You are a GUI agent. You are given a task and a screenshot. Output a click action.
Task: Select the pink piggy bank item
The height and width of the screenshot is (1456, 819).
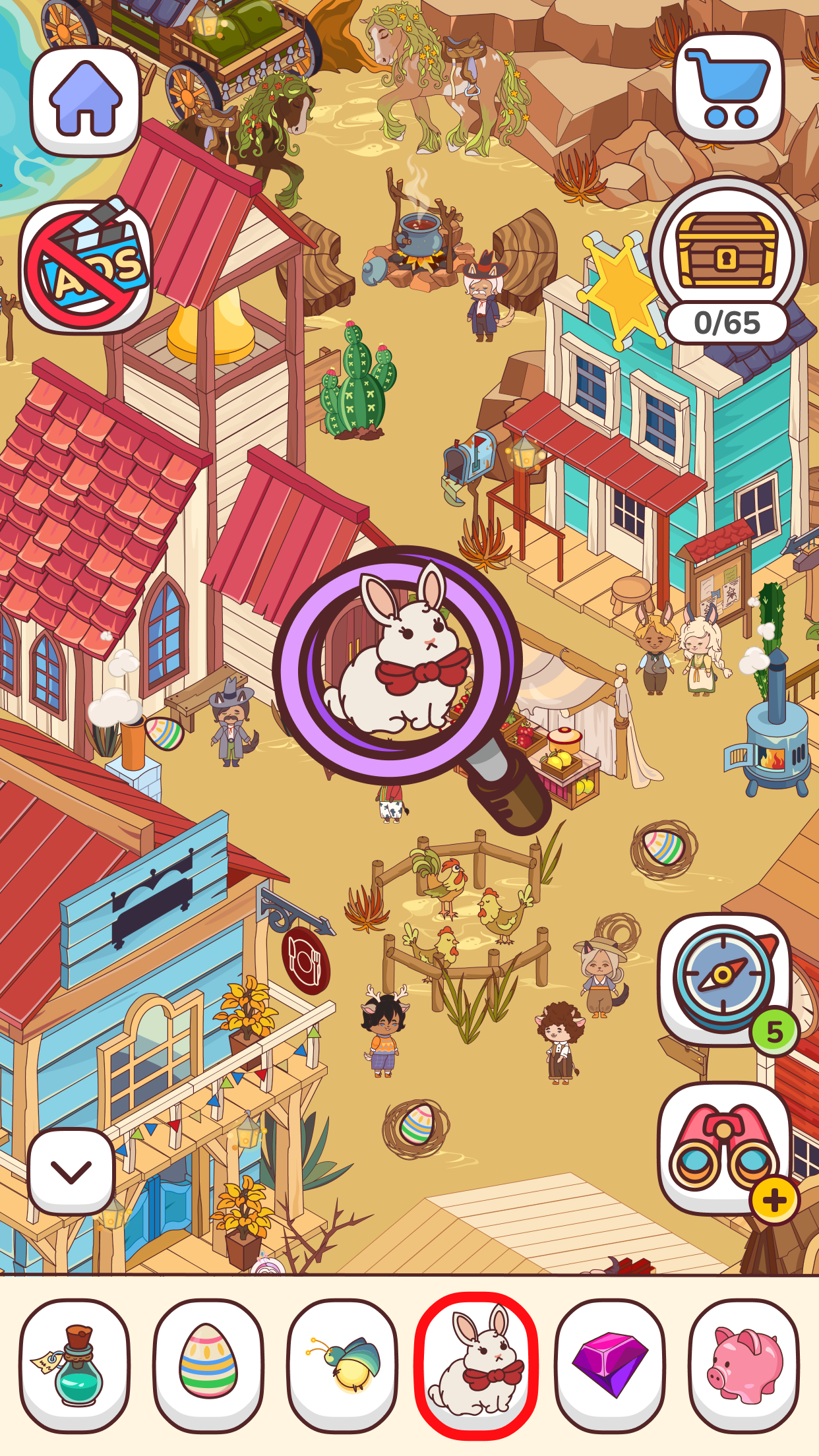[x=744, y=1366]
